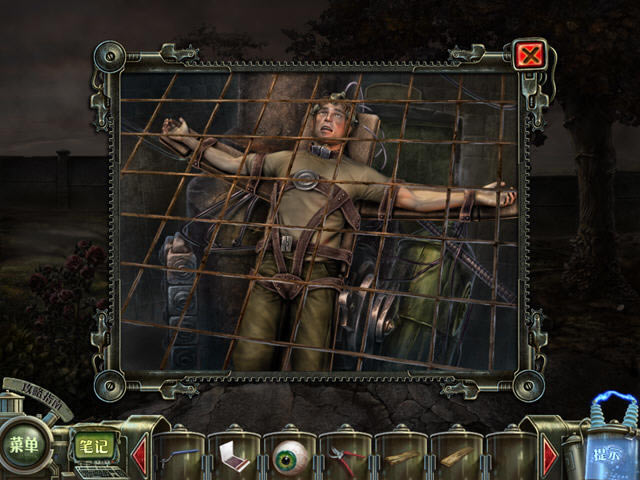
Task: Open the 菜单 menu button
Action: point(23,445)
